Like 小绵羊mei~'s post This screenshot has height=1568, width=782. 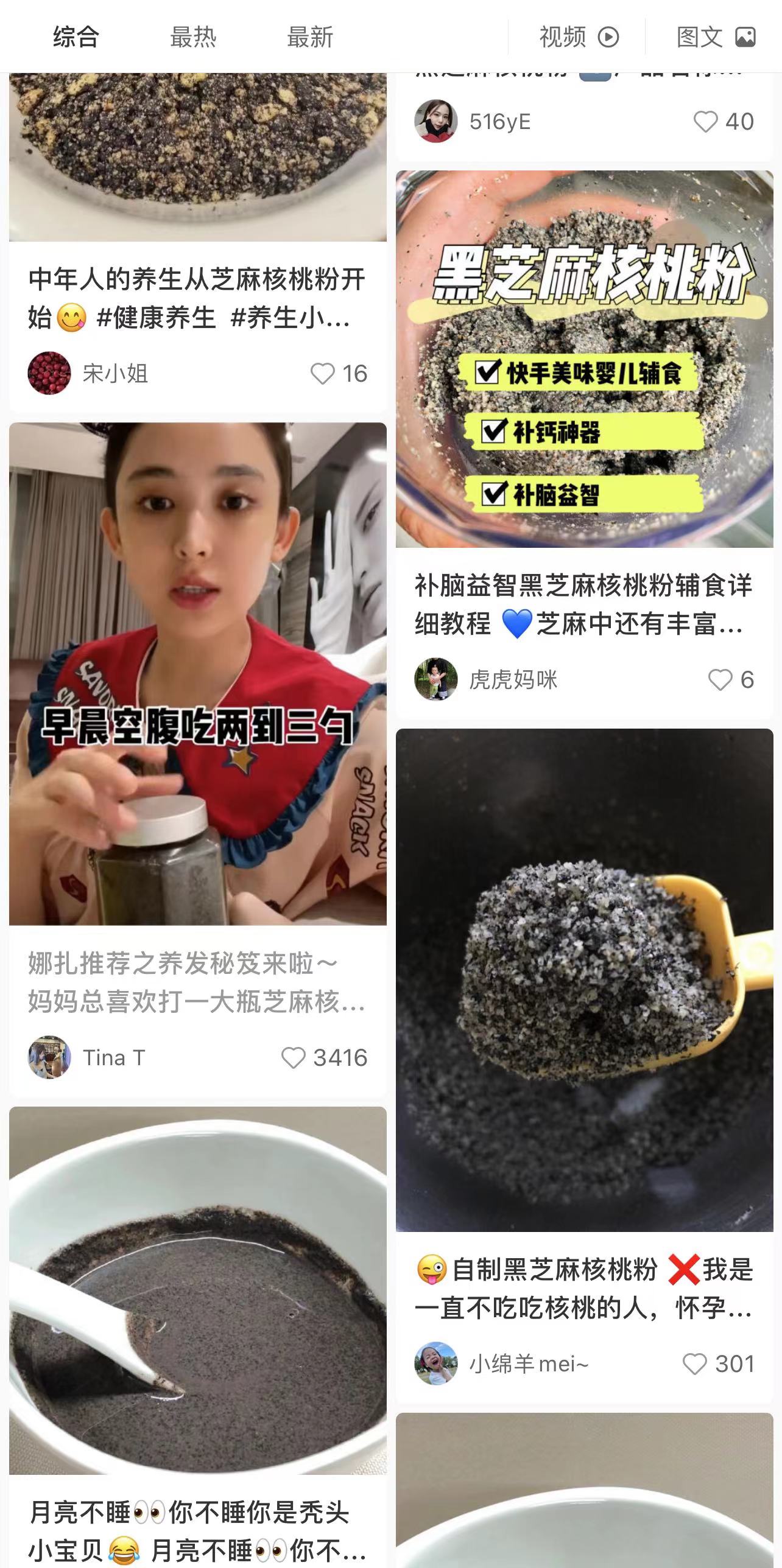694,1364
